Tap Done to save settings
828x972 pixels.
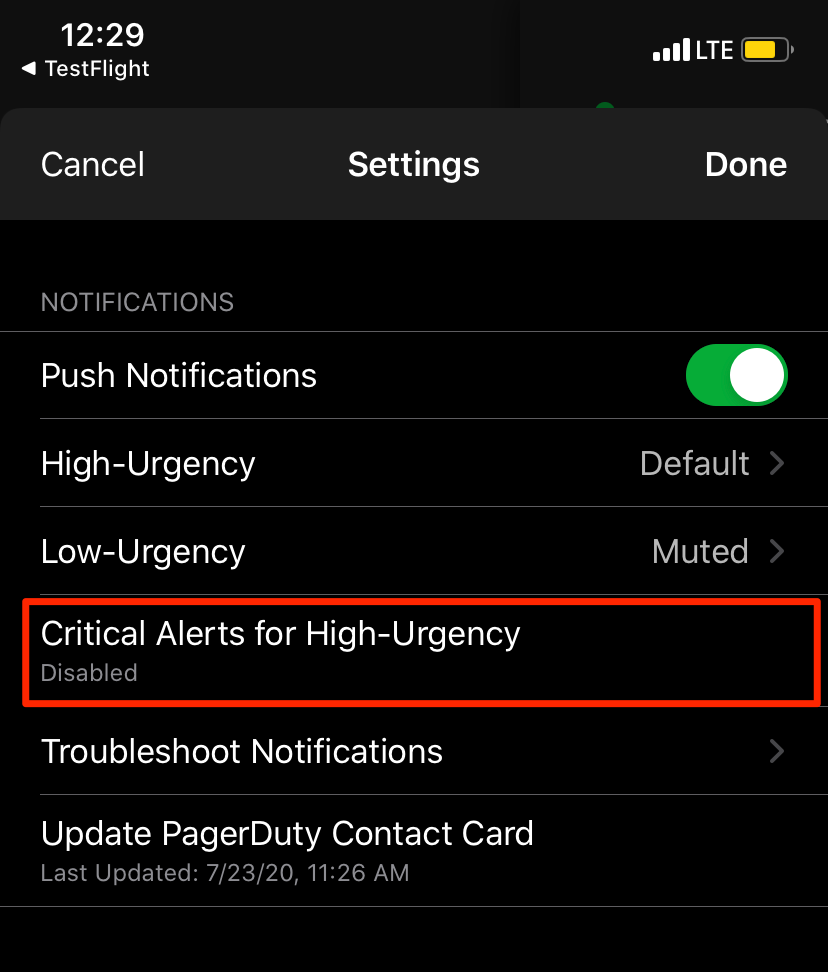745,164
